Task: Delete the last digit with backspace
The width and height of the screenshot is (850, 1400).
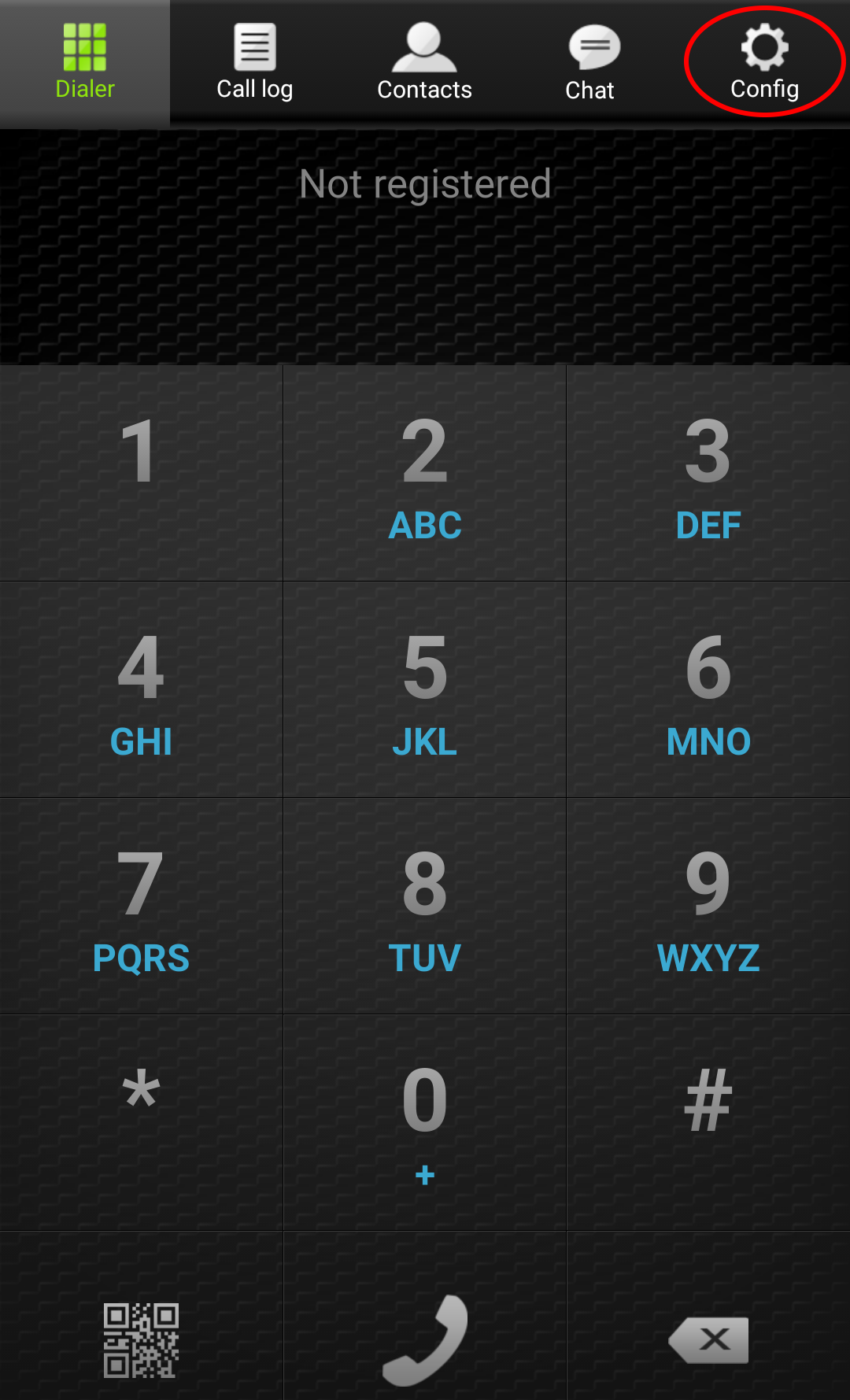Action: coord(708,1339)
